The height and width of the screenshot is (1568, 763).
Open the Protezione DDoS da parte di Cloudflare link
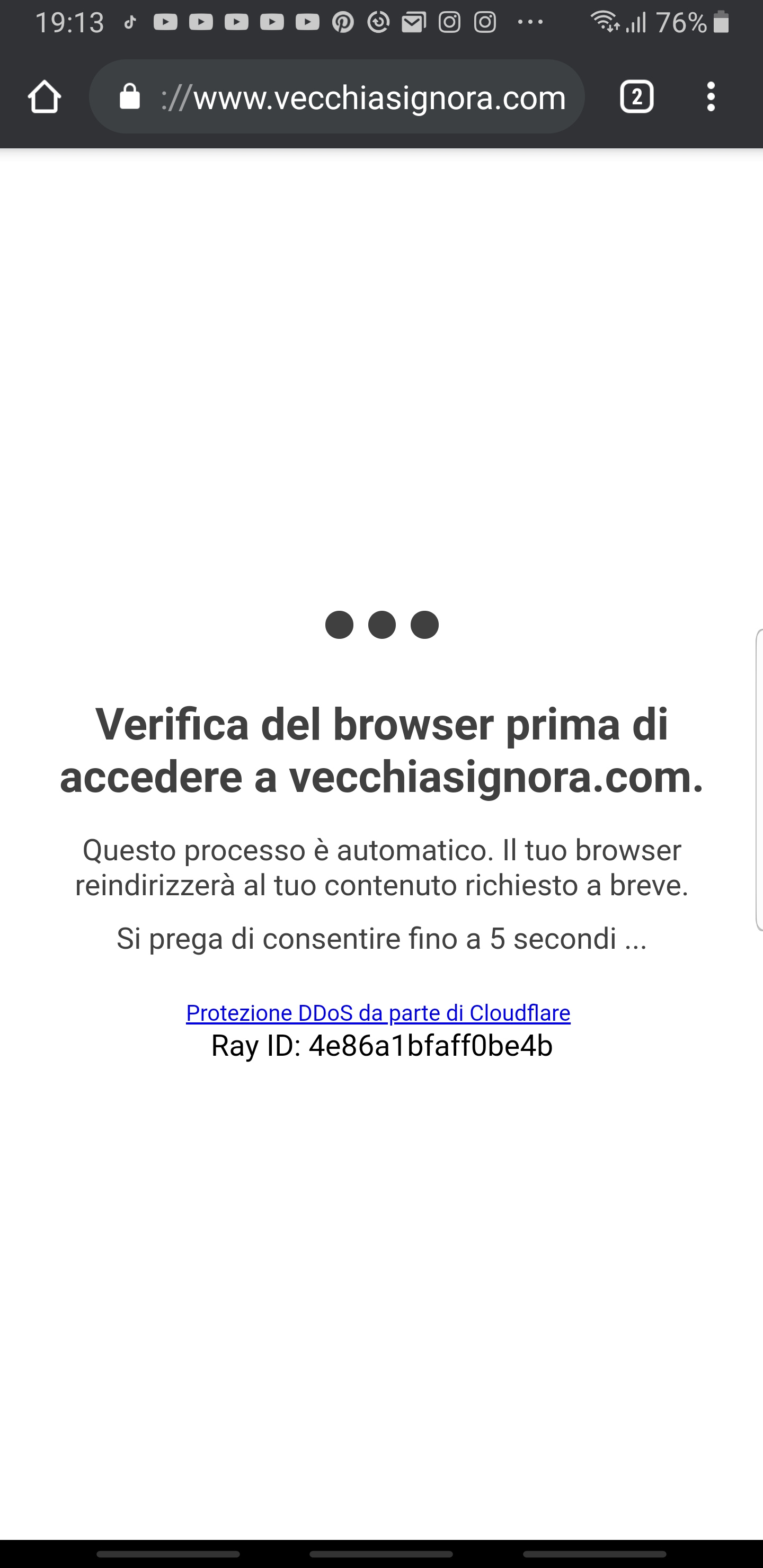pyautogui.click(x=378, y=1013)
